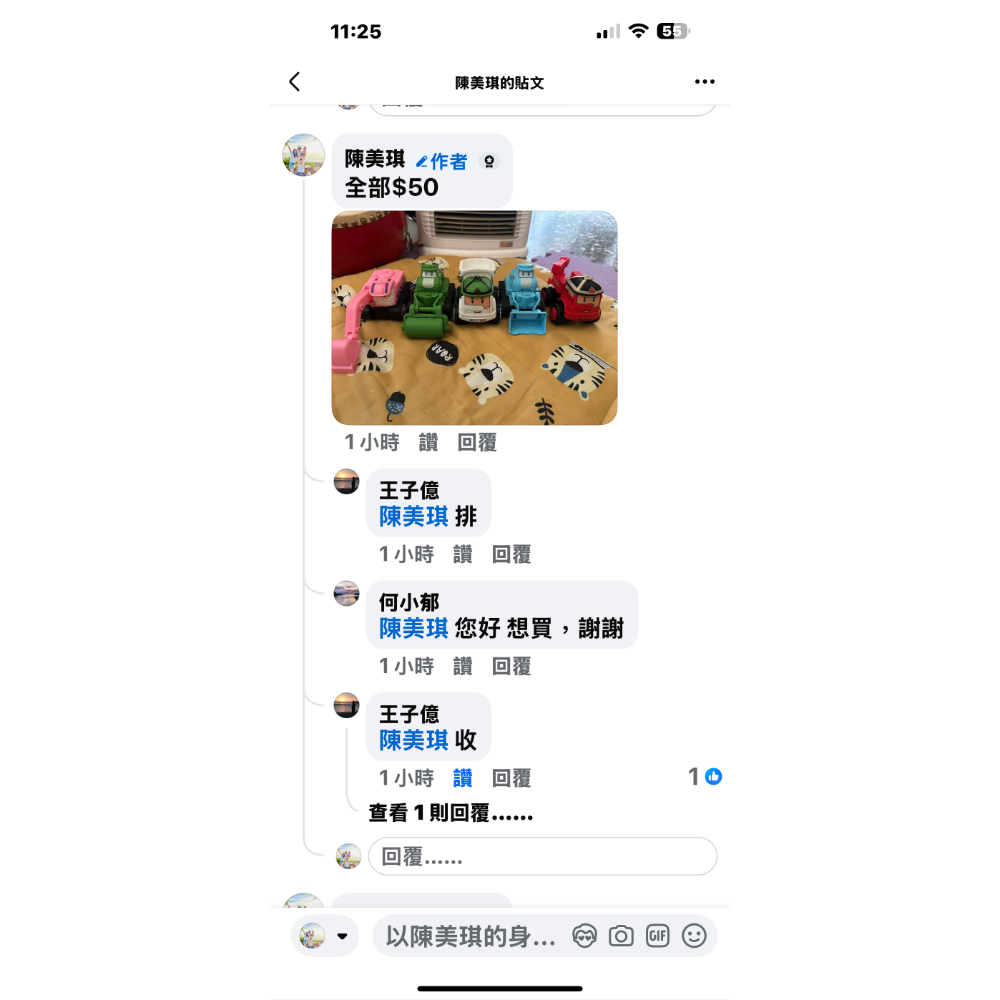The image size is (1000, 1000).
Task: Unlike 王子億's 收 comment
Action: click(462, 778)
